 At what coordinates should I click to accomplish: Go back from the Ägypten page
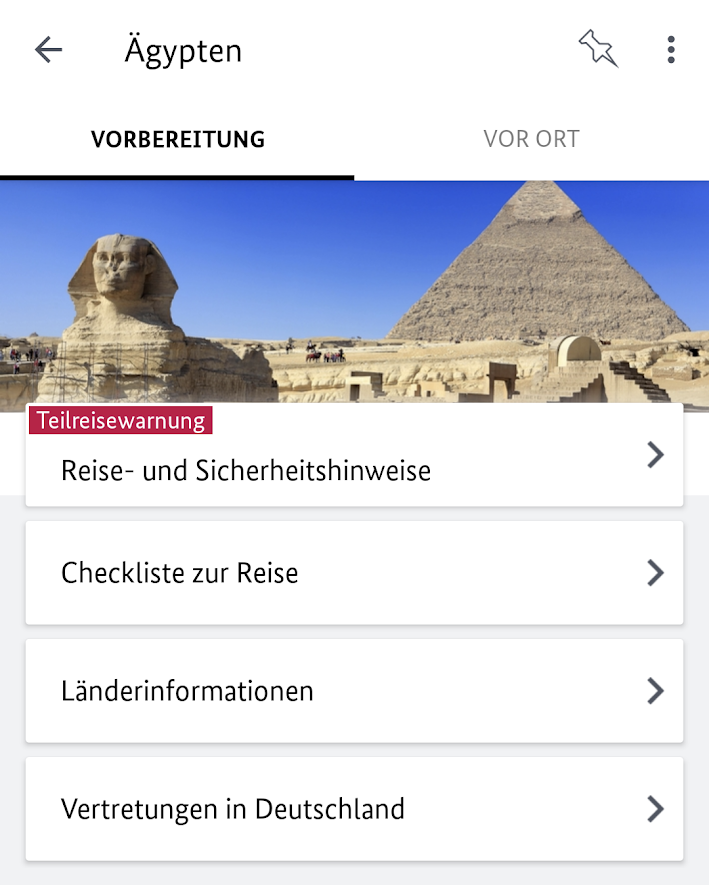[x=48, y=50]
